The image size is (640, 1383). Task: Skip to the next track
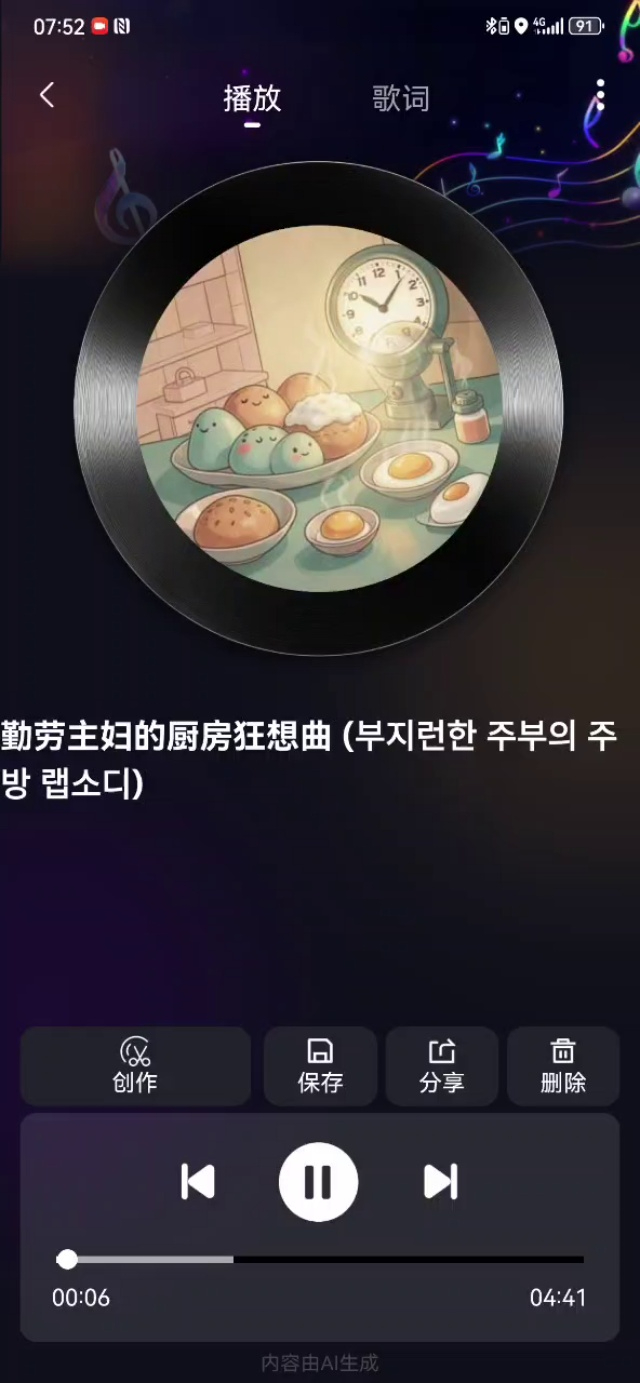440,1181
